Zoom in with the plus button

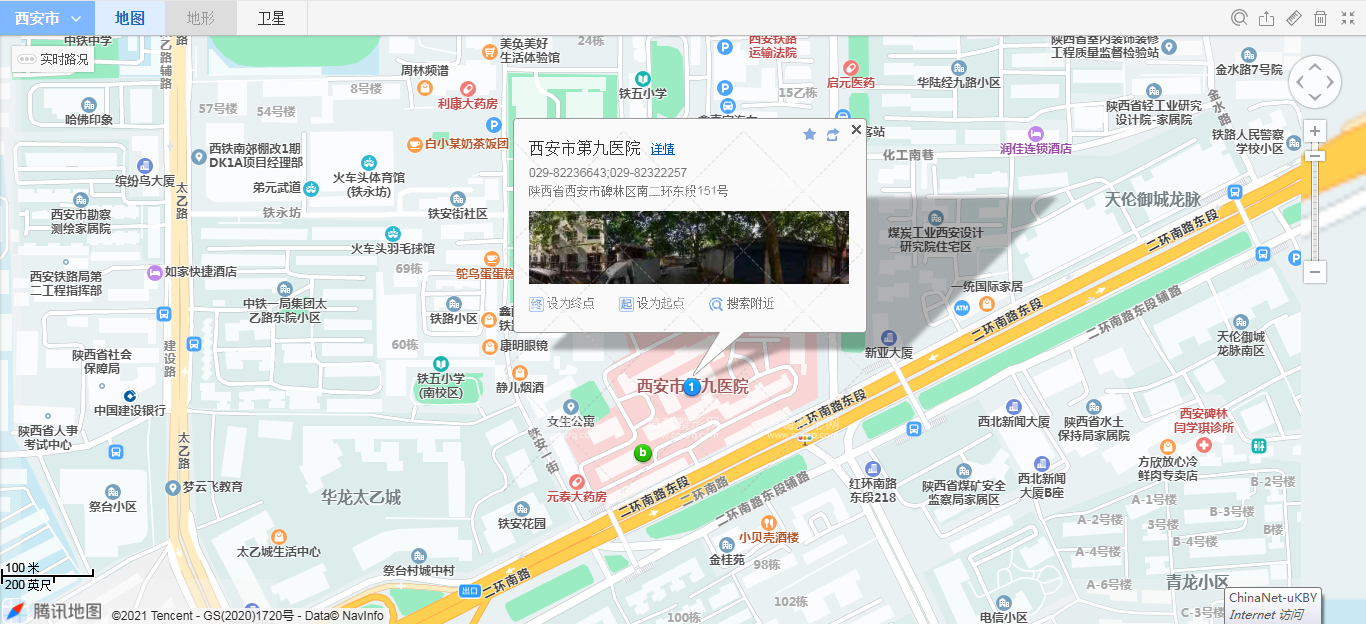coord(1316,131)
